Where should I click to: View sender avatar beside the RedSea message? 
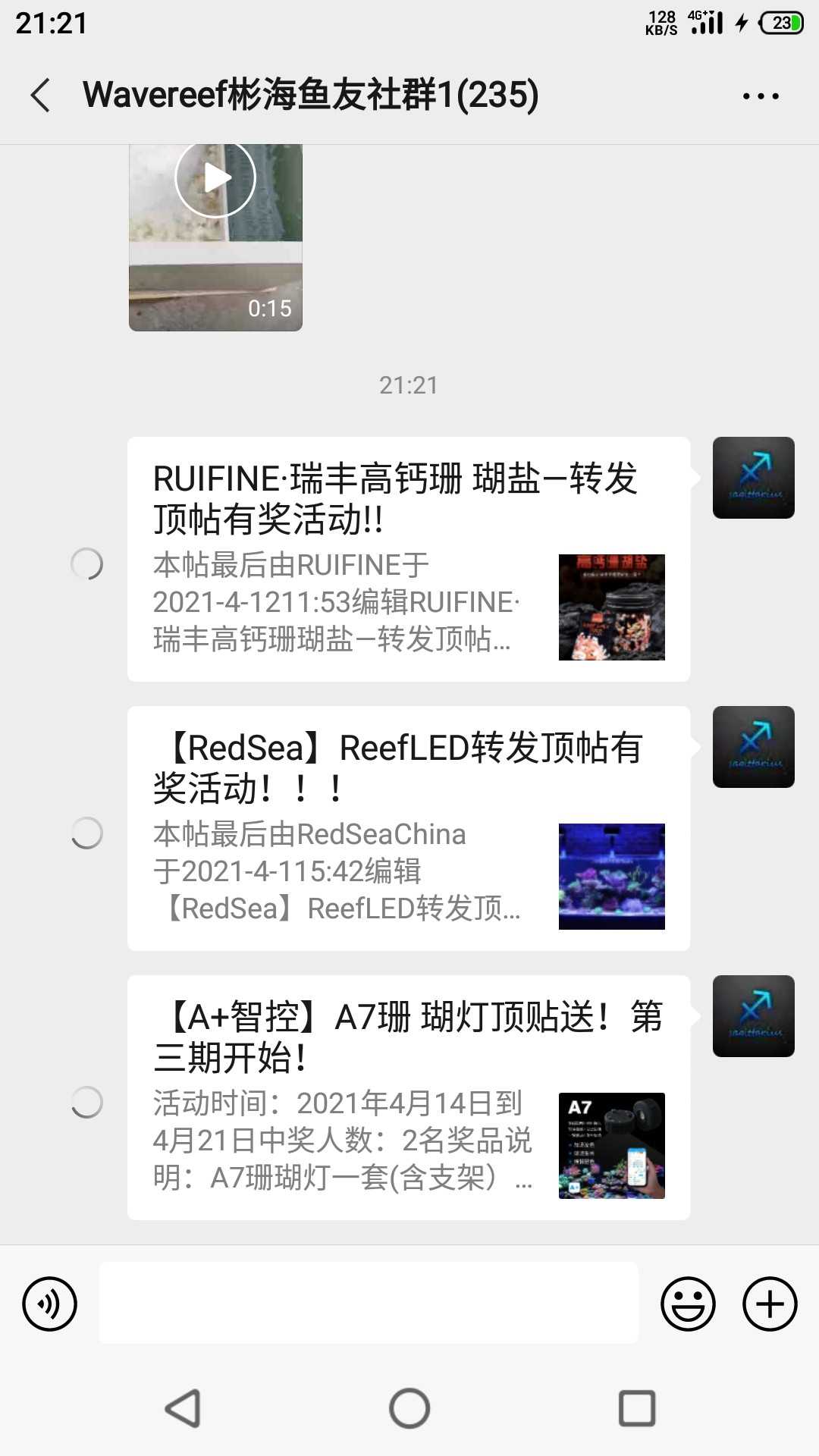point(753,747)
